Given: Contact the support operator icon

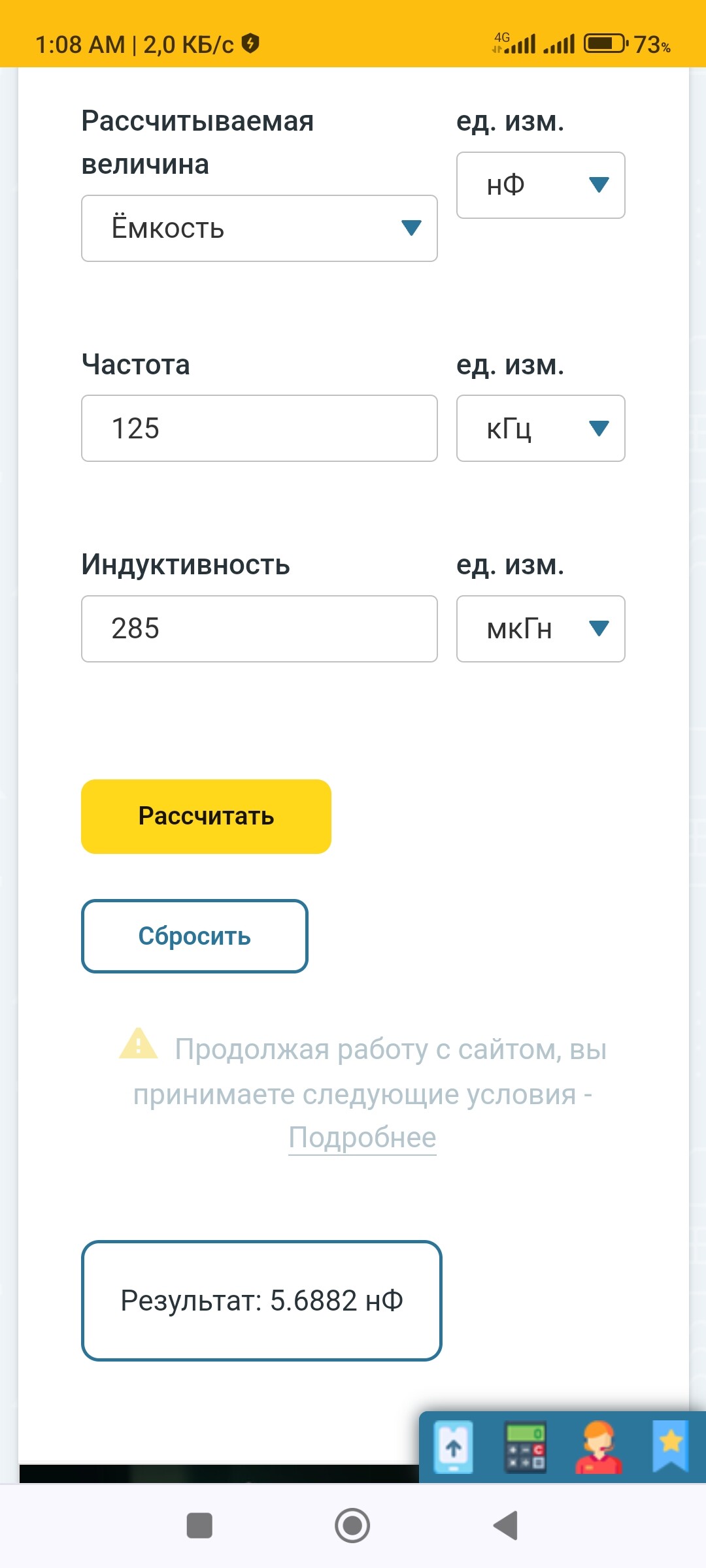Looking at the screenshot, I should (597, 1448).
